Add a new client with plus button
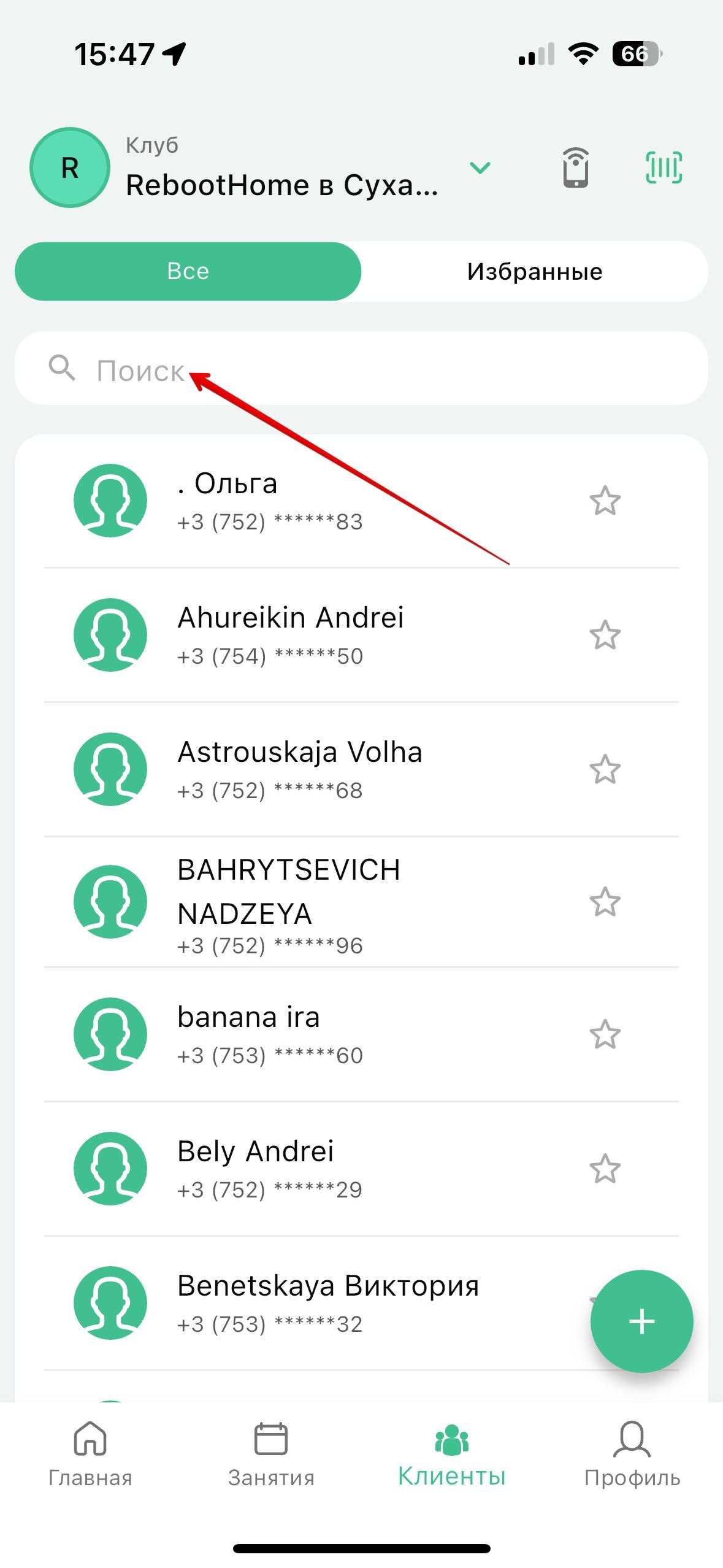 pos(641,1321)
